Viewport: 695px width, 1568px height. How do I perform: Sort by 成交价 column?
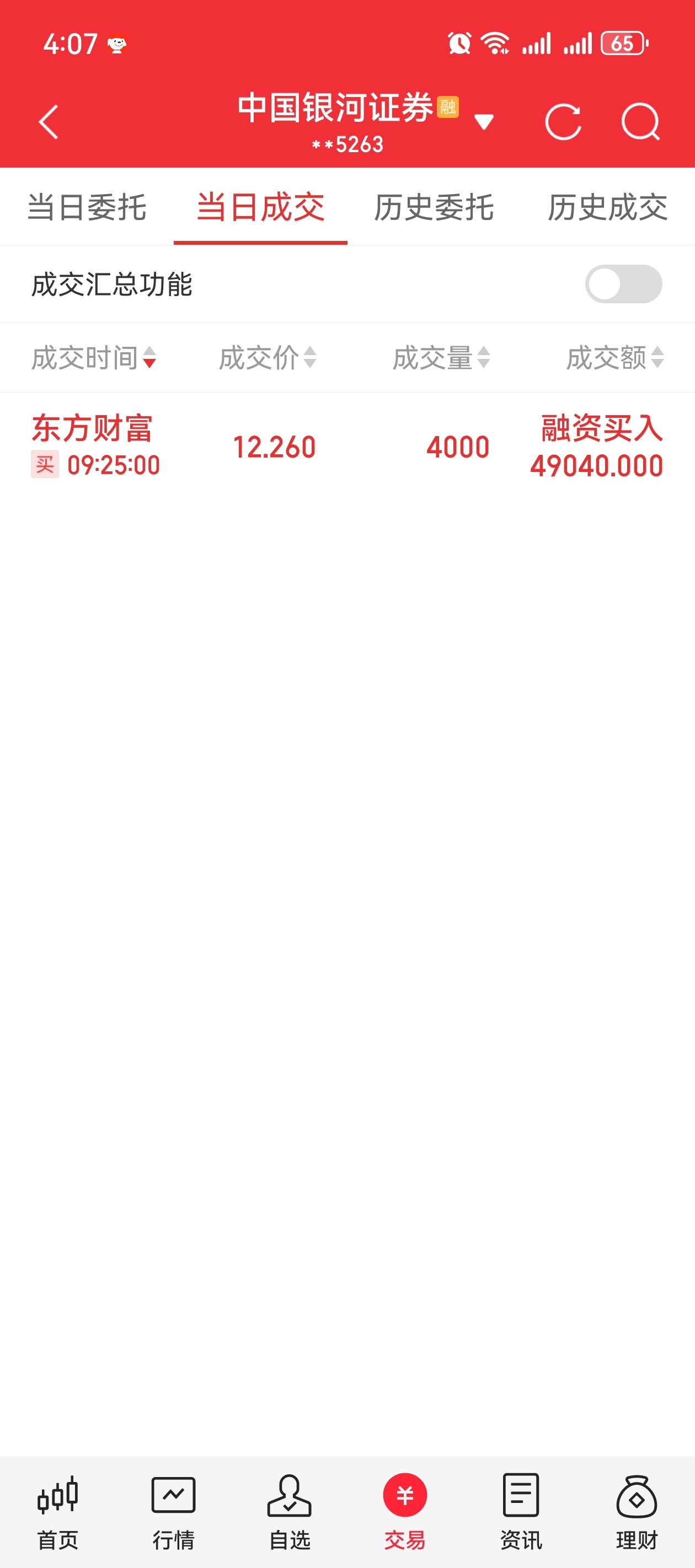point(268,357)
